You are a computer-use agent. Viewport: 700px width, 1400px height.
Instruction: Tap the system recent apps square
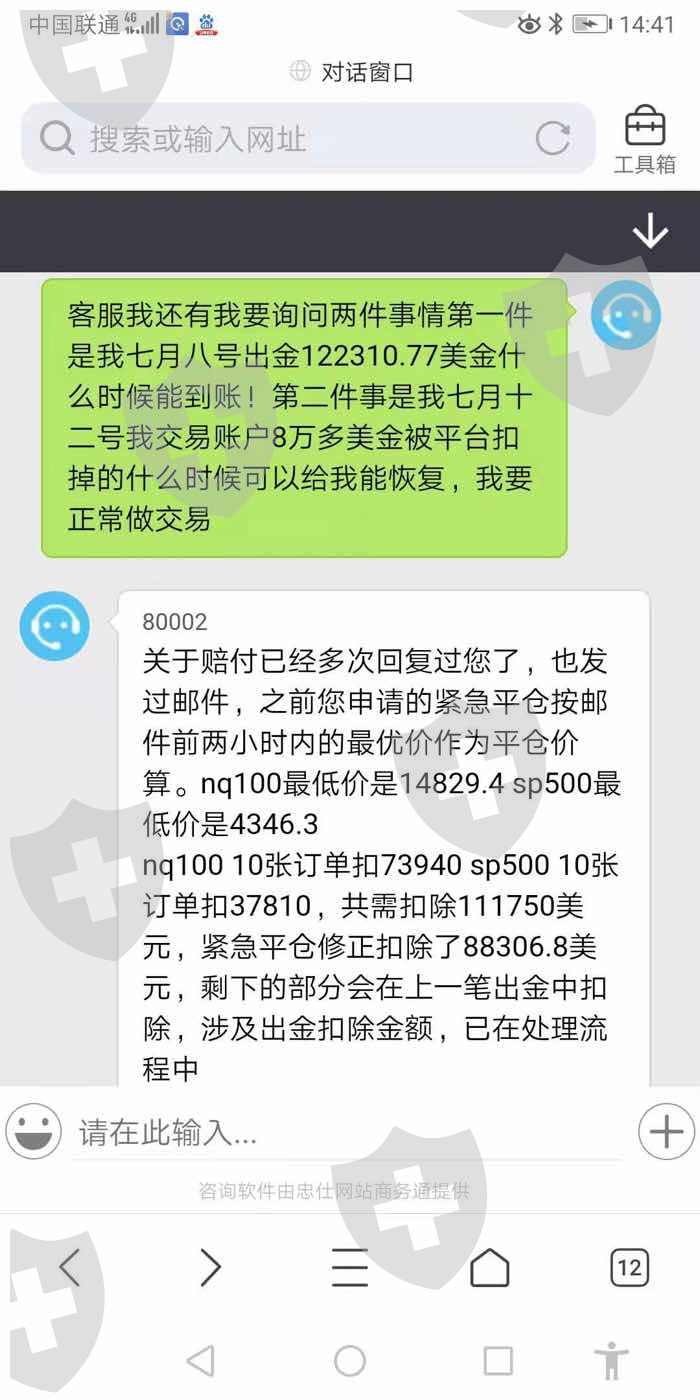click(x=498, y=1360)
